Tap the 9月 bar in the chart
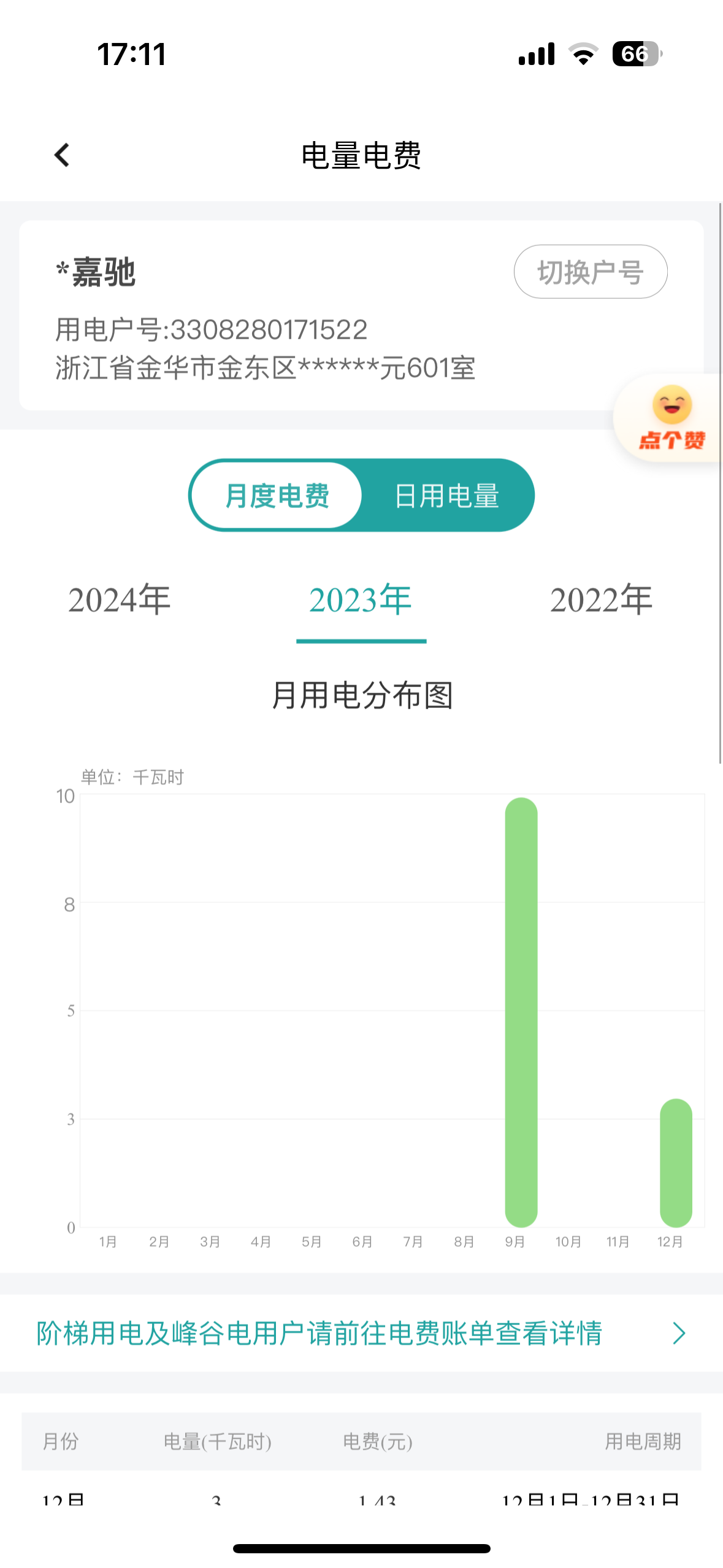723x1568 pixels. 521,1012
